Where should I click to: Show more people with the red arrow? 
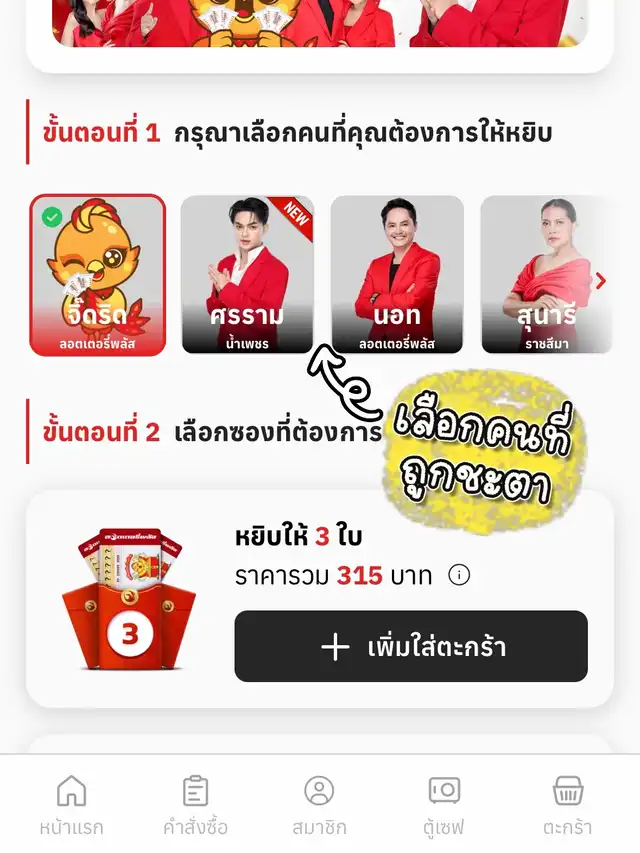pyautogui.click(x=600, y=281)
